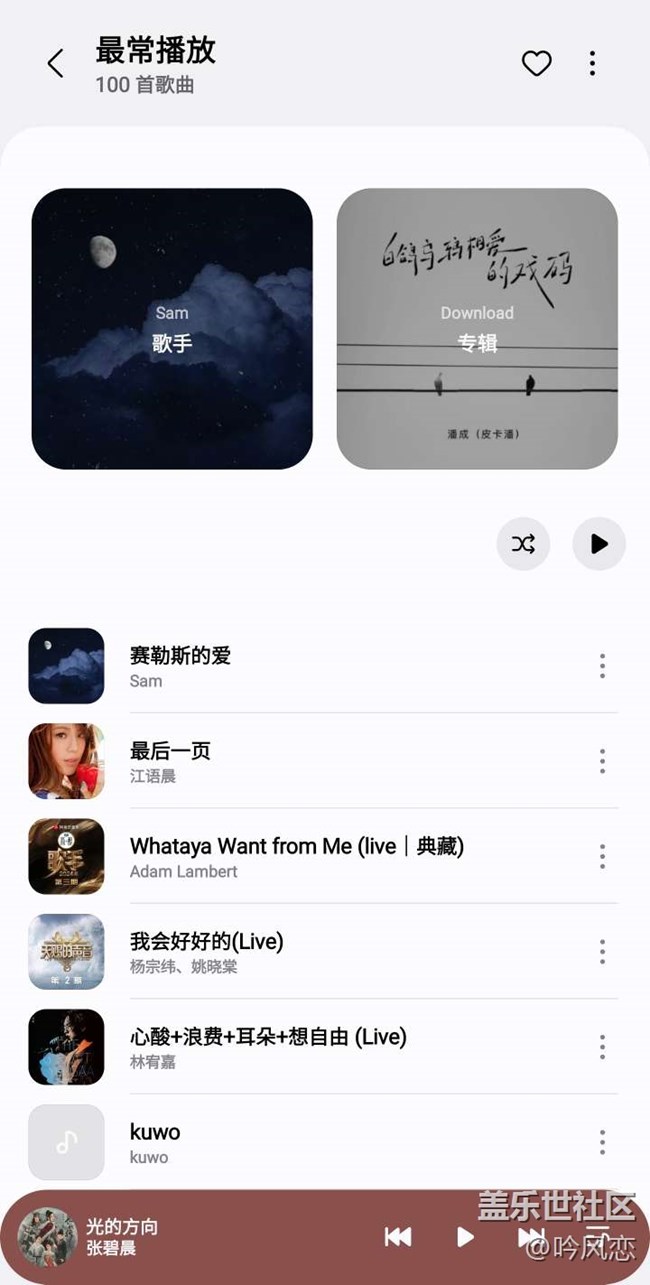
Task: Open the Sam 歌手 card
Action: (x=172, y=329)
